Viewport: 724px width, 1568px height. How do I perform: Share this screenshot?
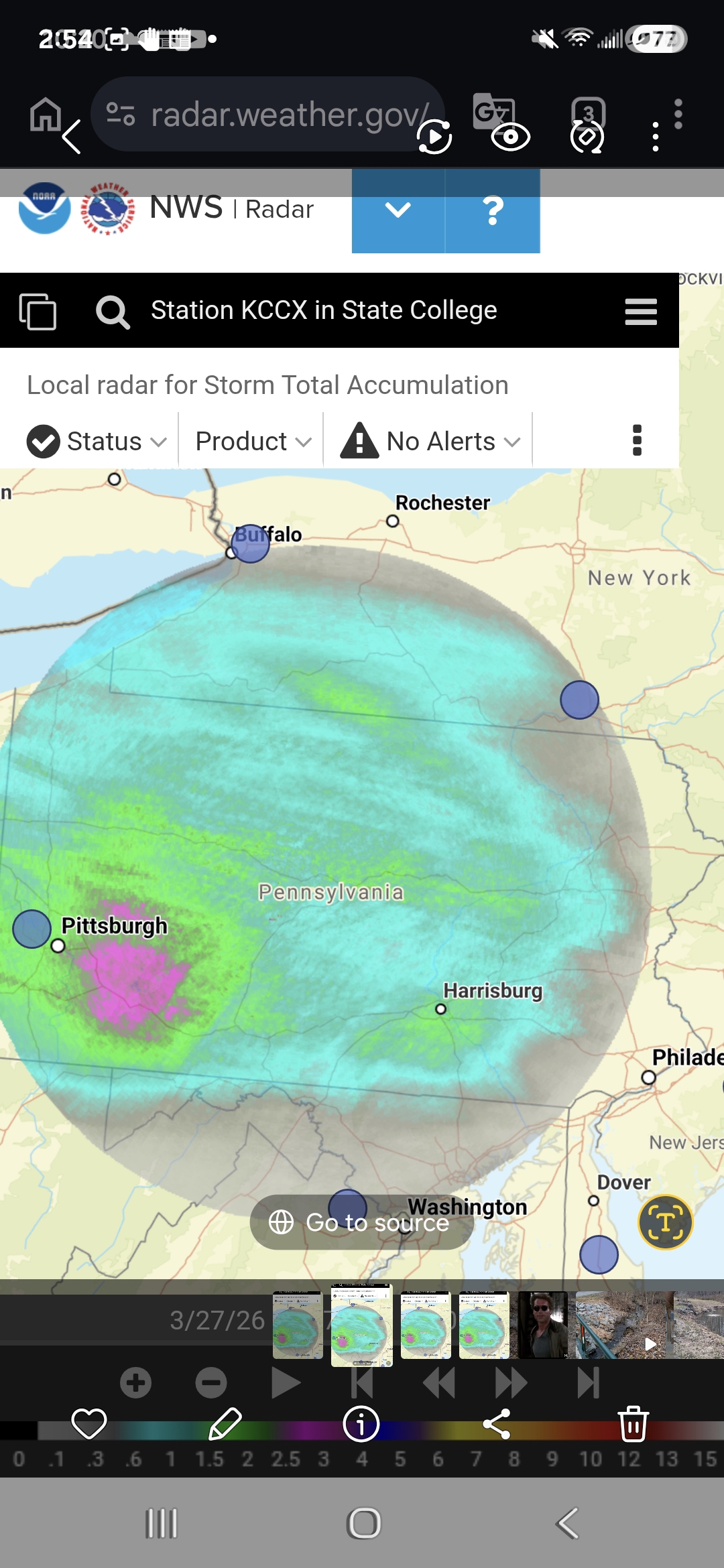(x=497, y=1423)
